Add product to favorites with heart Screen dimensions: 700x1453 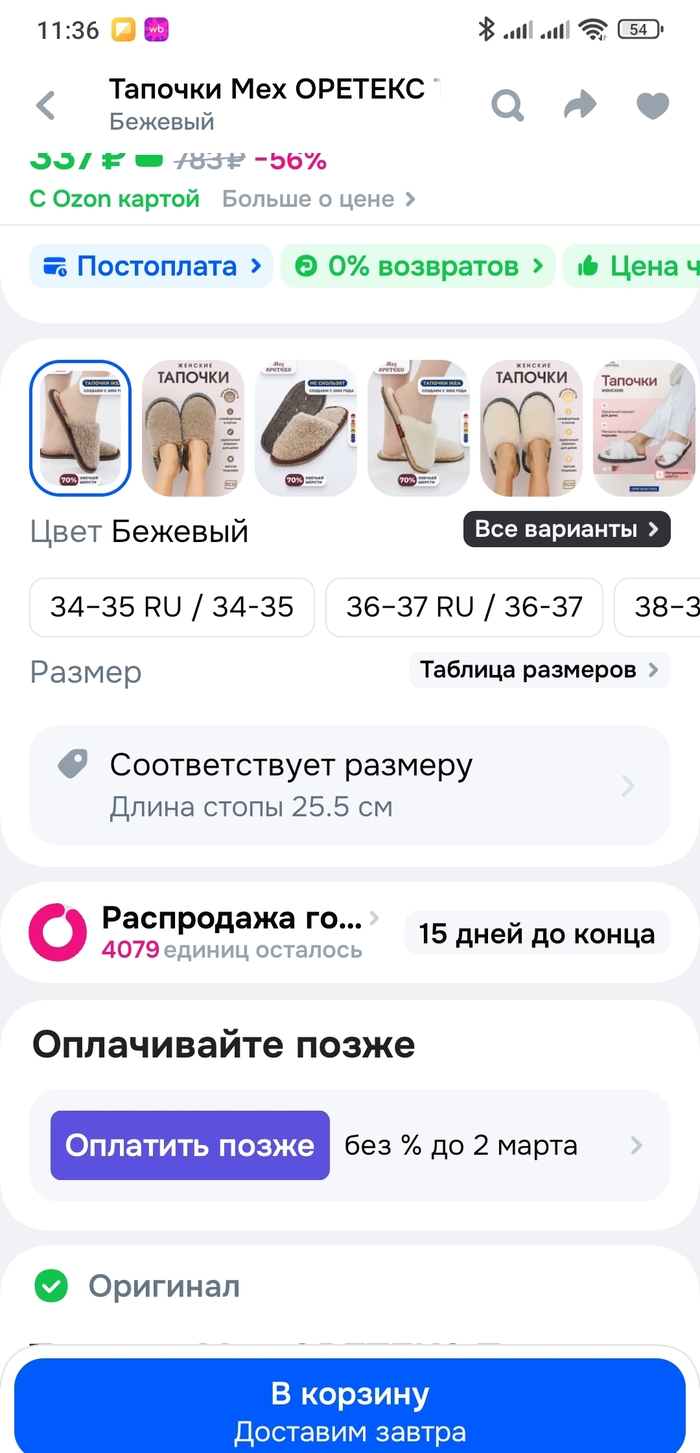tap(653, 105)
